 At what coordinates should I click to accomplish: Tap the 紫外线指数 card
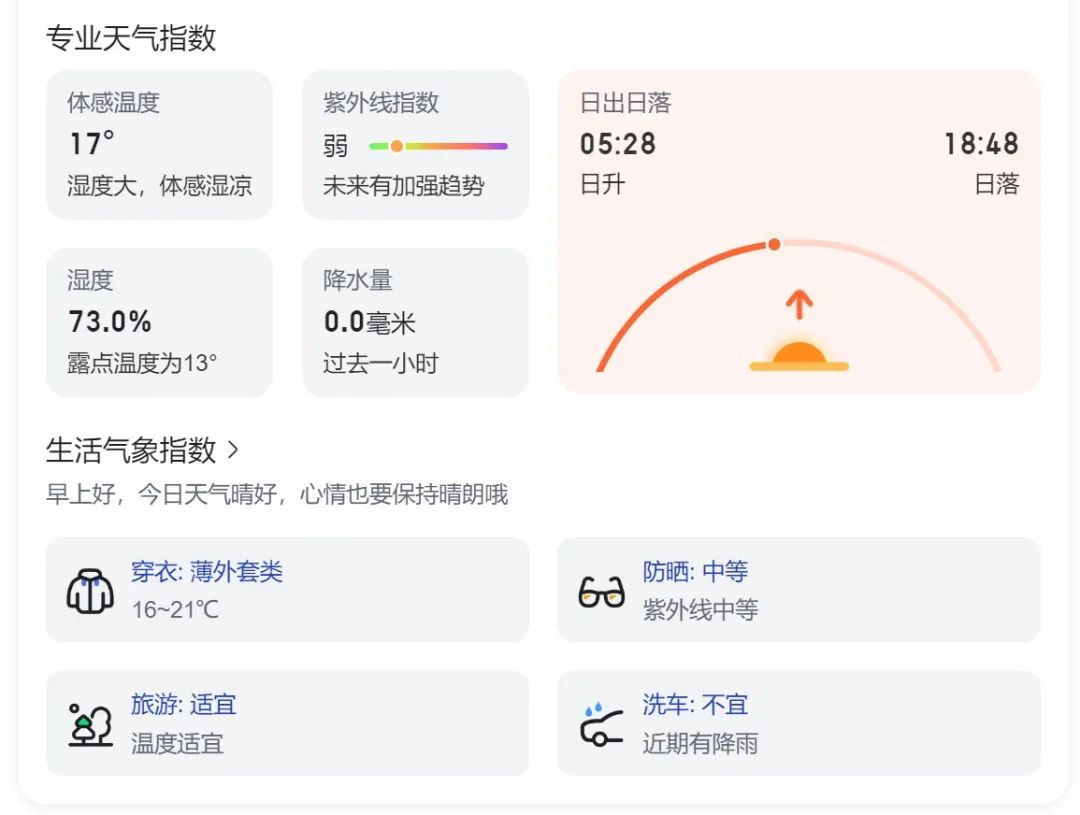(415, 145)
